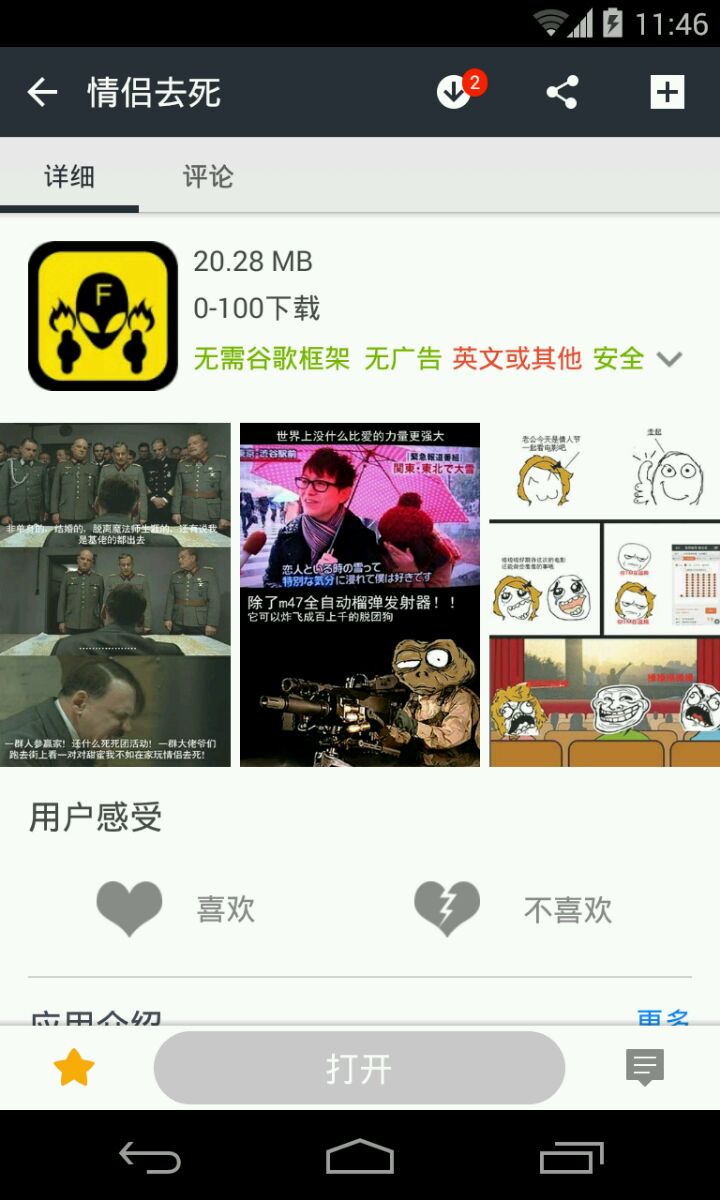Tap the plus icon in the toolbar
720x1200 pixels.
coord(666,92)
